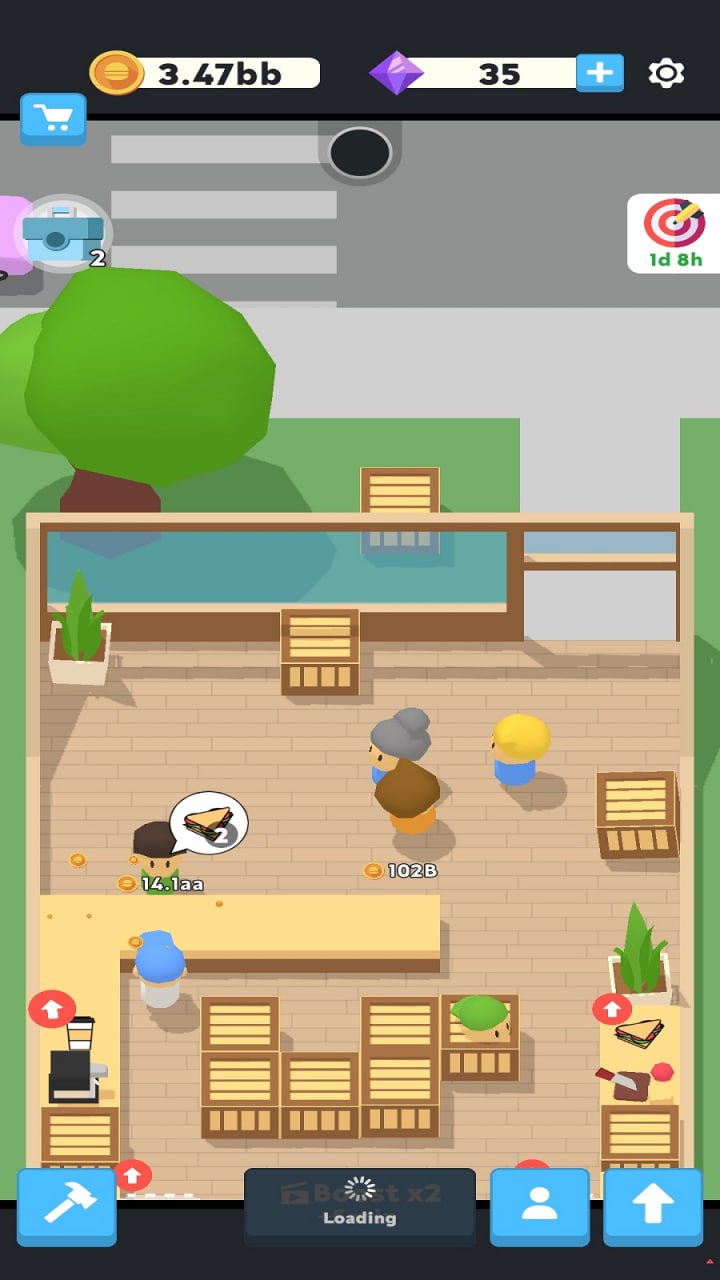Open the upgrades arrow button
The image size is (720, 1280).
[x=653, y=1207]
